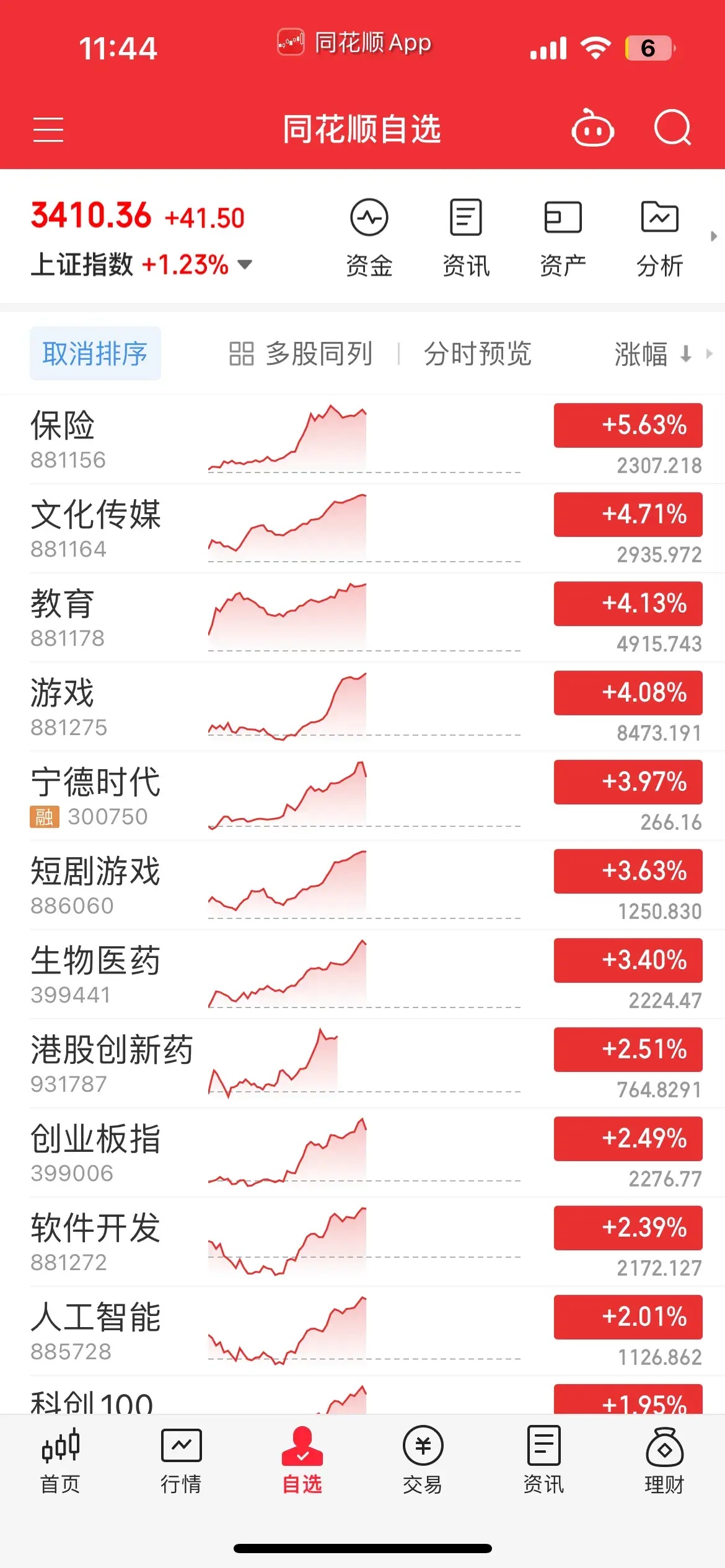This screenshot has width=725, height=1568.
Task: Tap the search magnifier icon
Action: [673, 129]
